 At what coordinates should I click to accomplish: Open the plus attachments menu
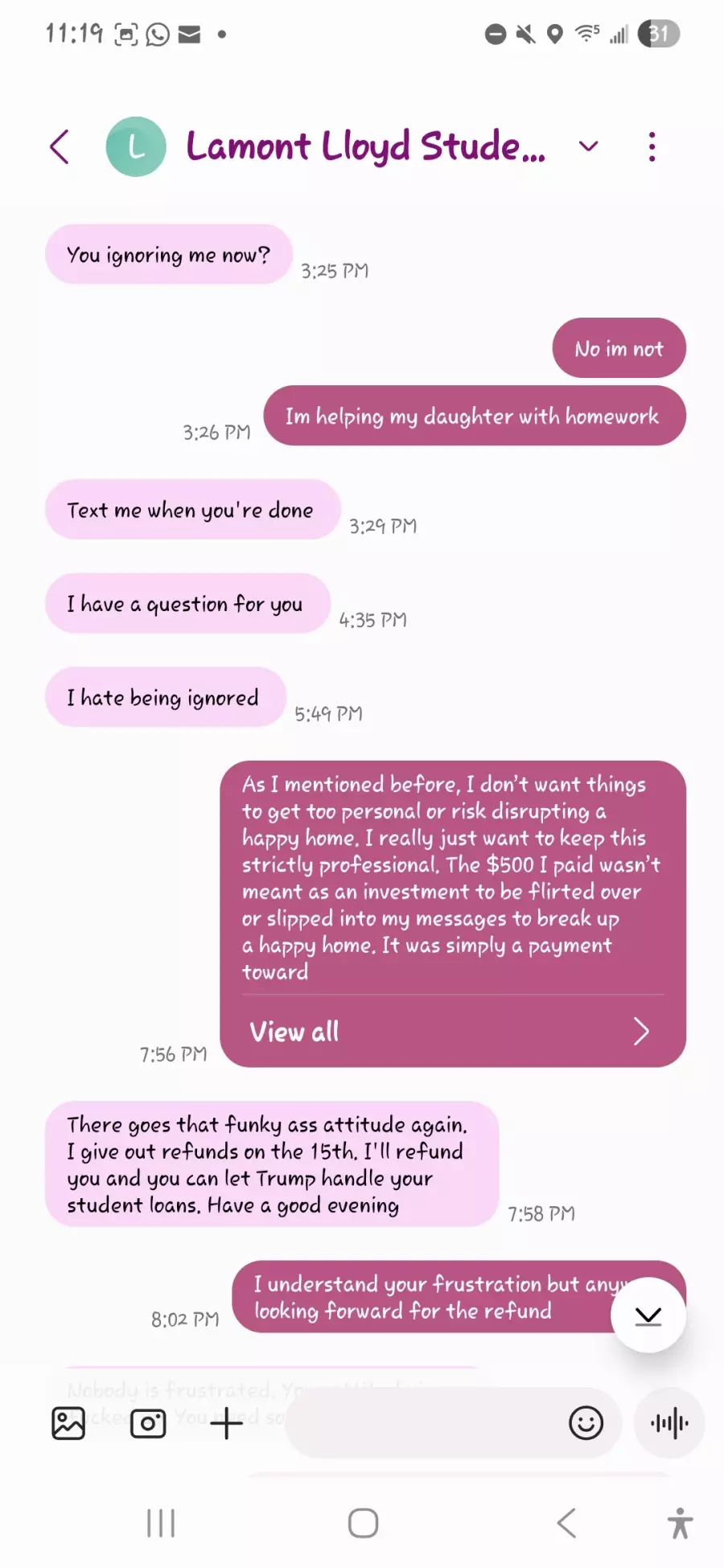(227, 1423)
